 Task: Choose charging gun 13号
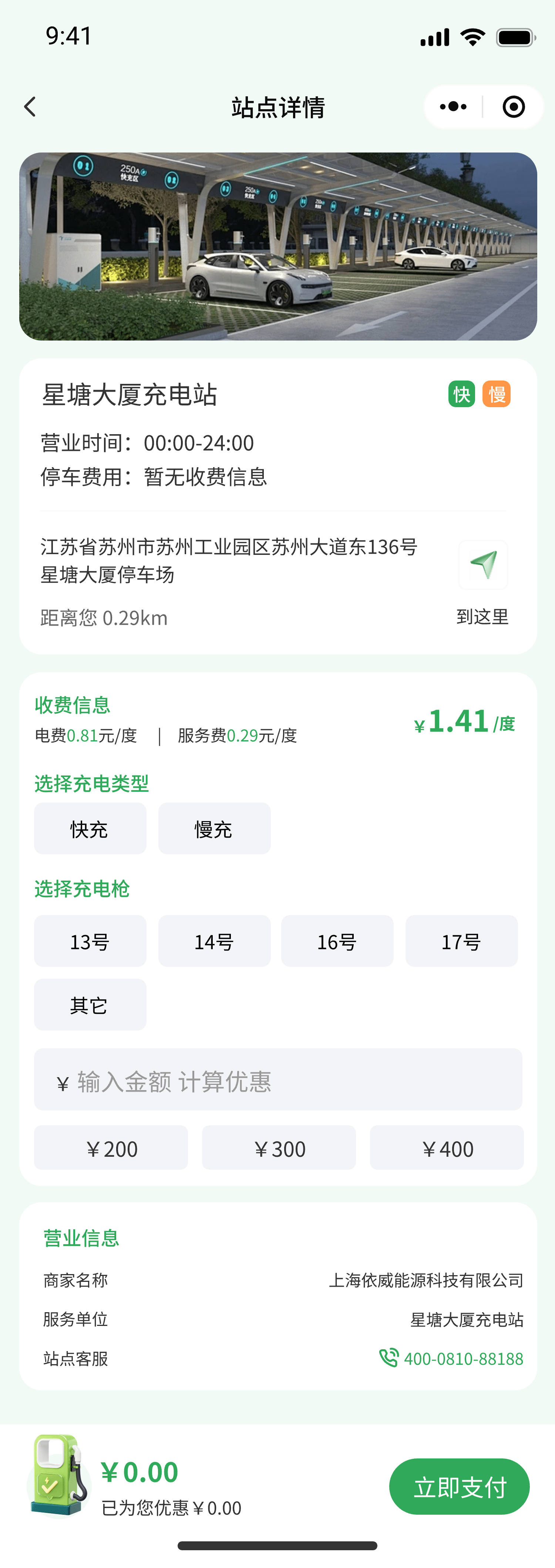click(90, 941)
